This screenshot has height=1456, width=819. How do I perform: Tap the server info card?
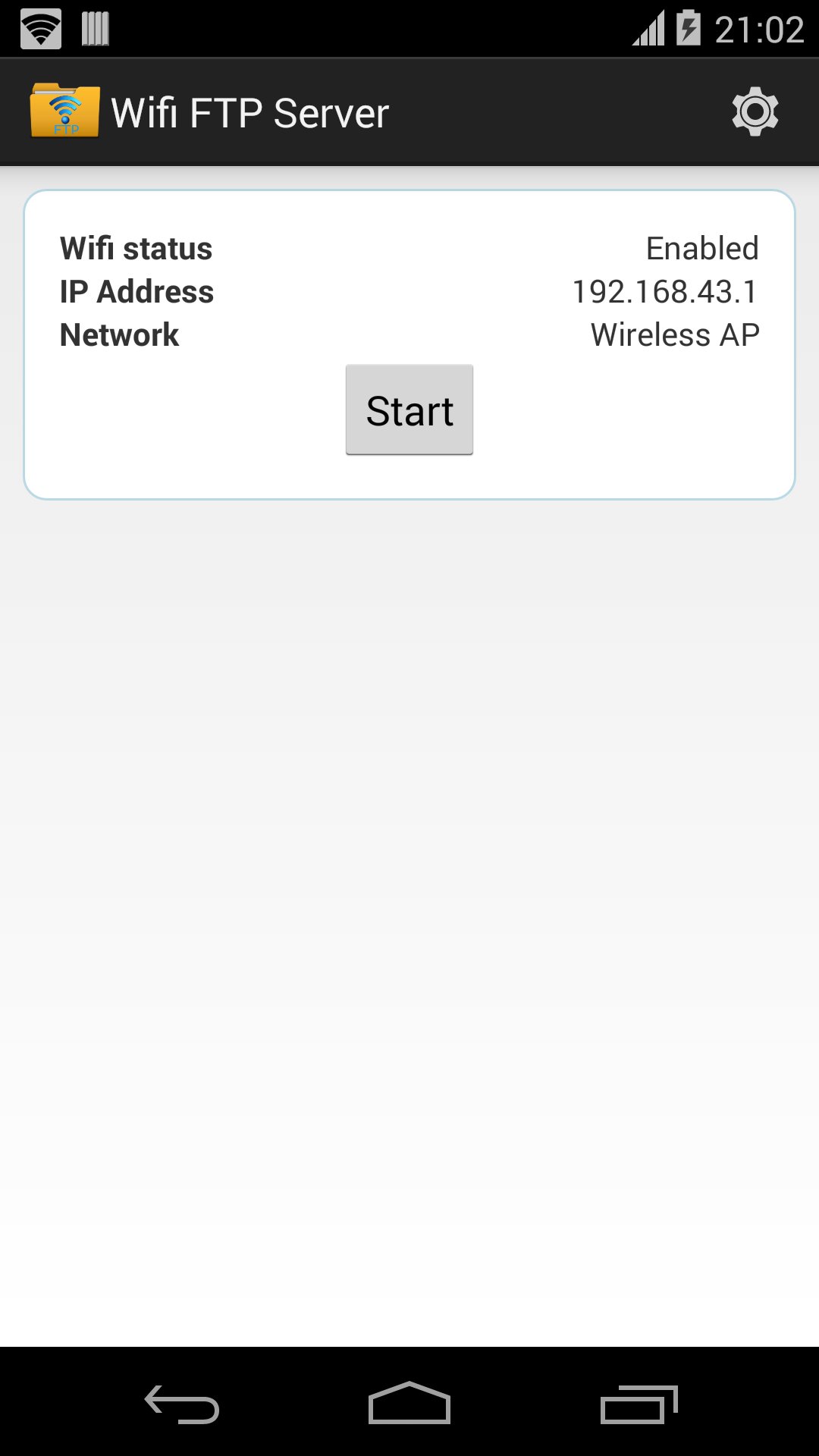(409, 341)
